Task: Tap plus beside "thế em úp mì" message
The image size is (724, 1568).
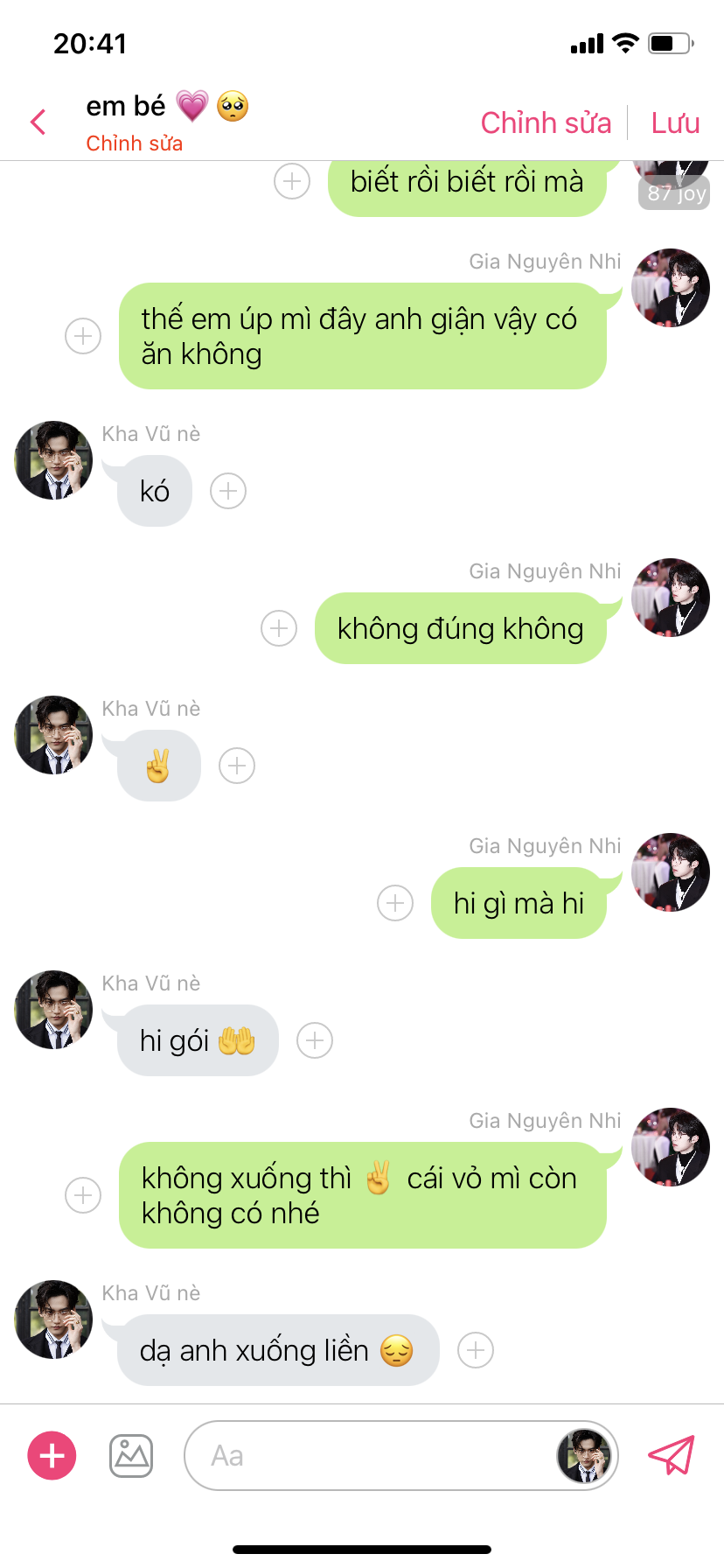Action: [83, 336]
